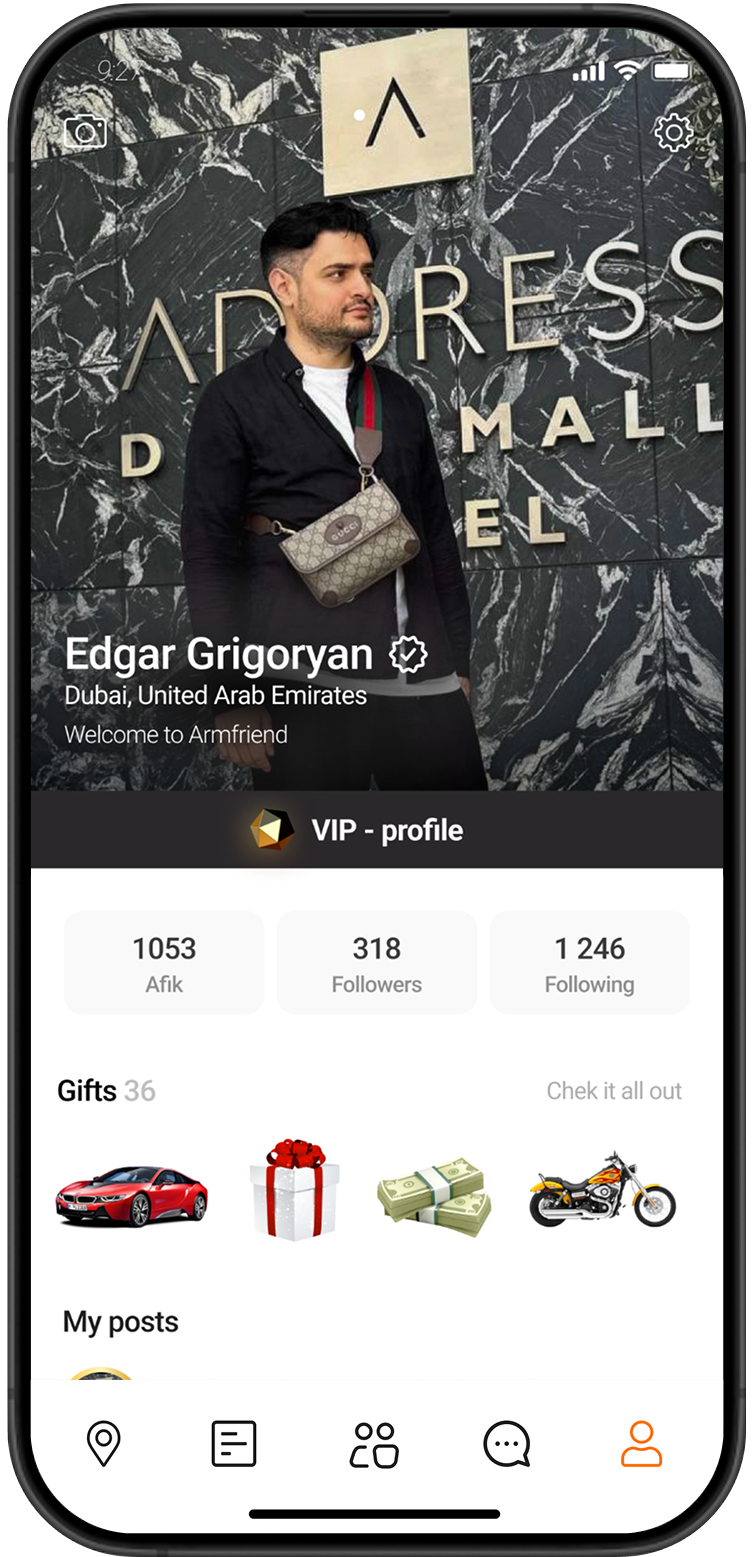Select the gift box with red ribbon
The image size is (754, 1557).
point(294,1190)
